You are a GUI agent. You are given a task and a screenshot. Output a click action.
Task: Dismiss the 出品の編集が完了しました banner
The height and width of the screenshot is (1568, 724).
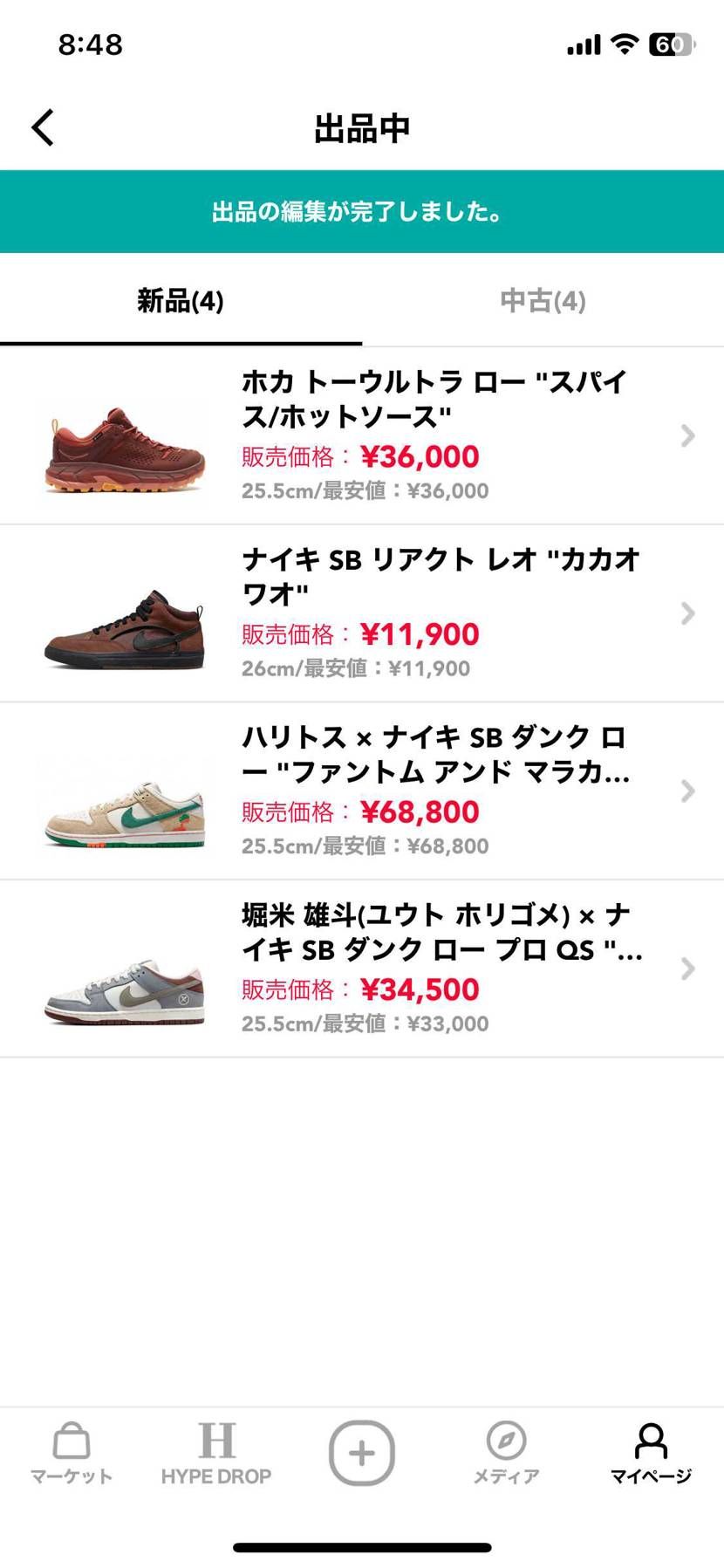click(361, 211)
